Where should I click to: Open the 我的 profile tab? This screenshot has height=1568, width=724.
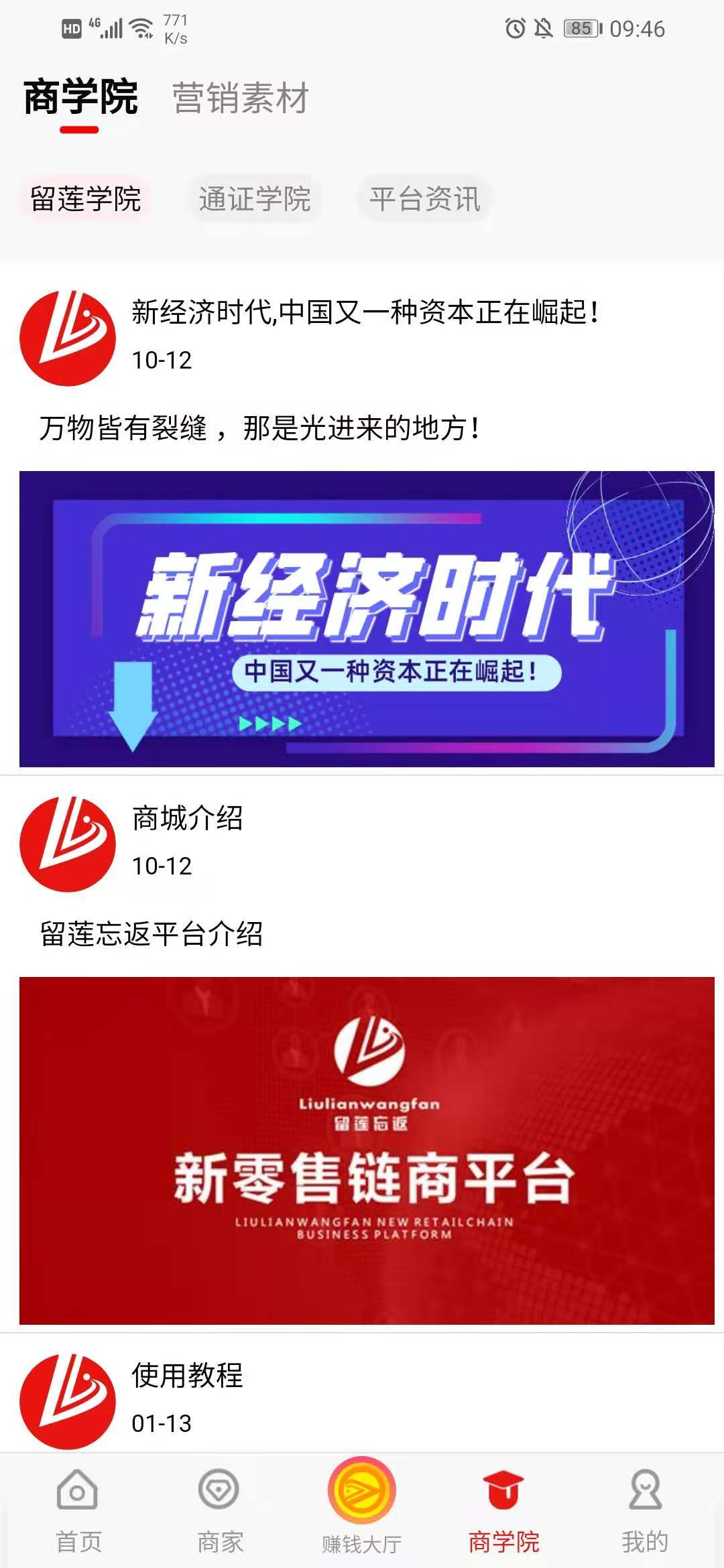click(645, 1509)
